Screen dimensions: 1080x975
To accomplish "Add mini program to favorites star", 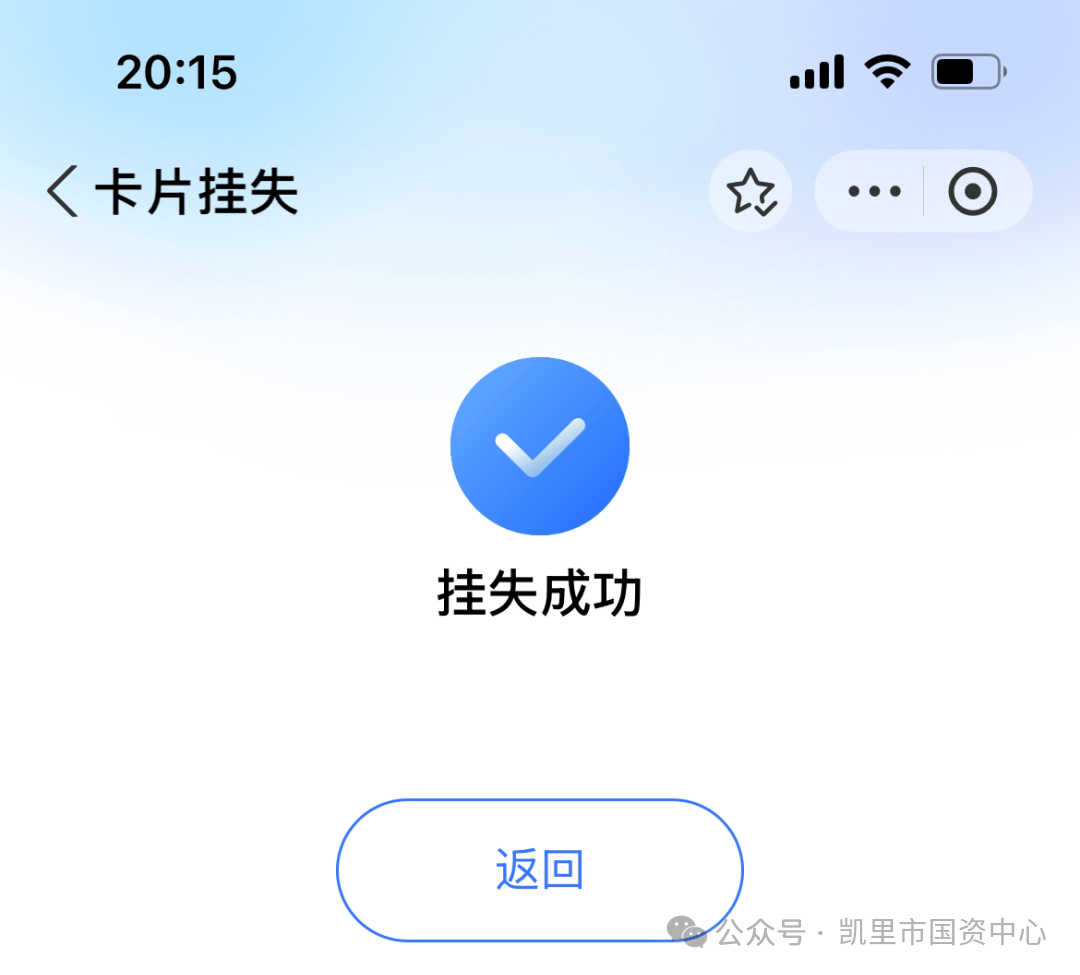I will tap(750, 192).
